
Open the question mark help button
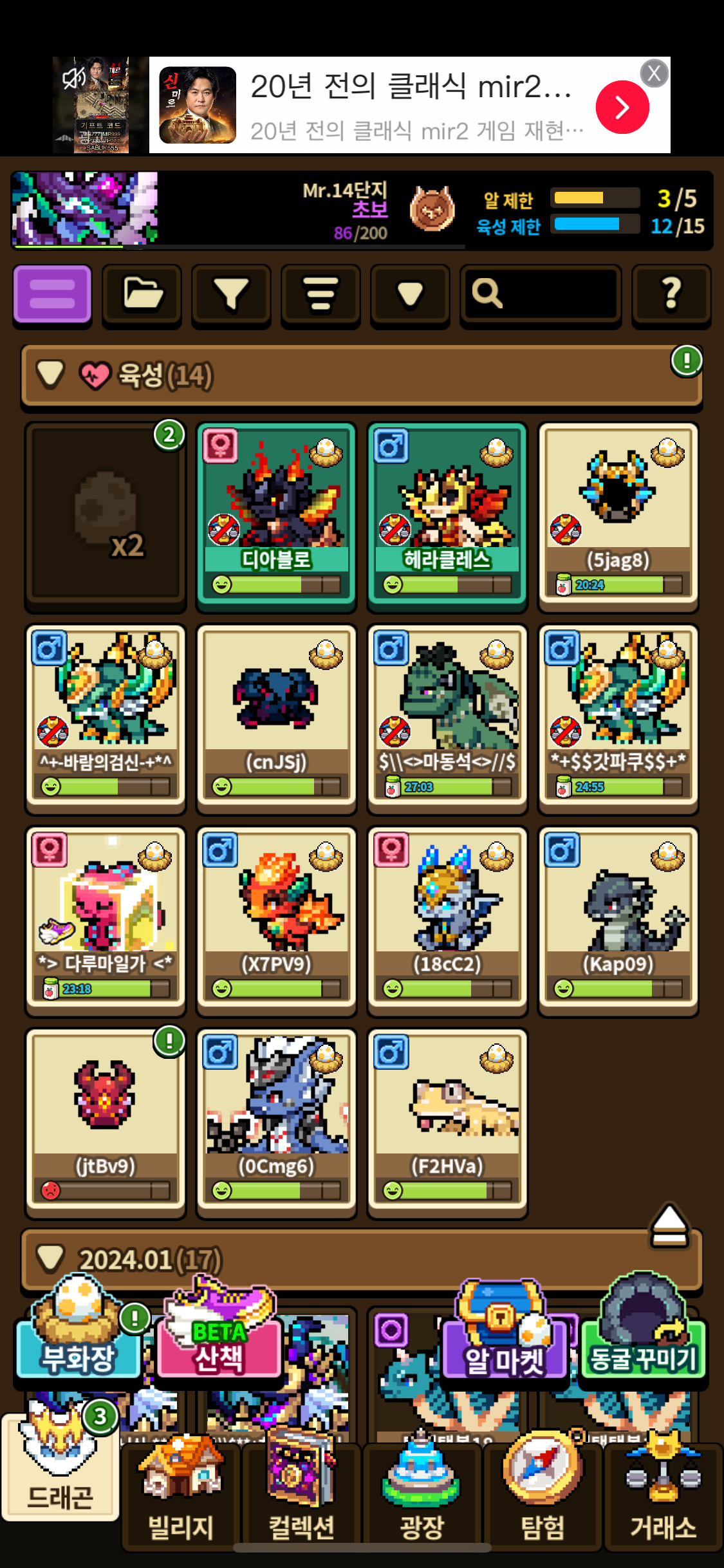click(x=671, y=294)
